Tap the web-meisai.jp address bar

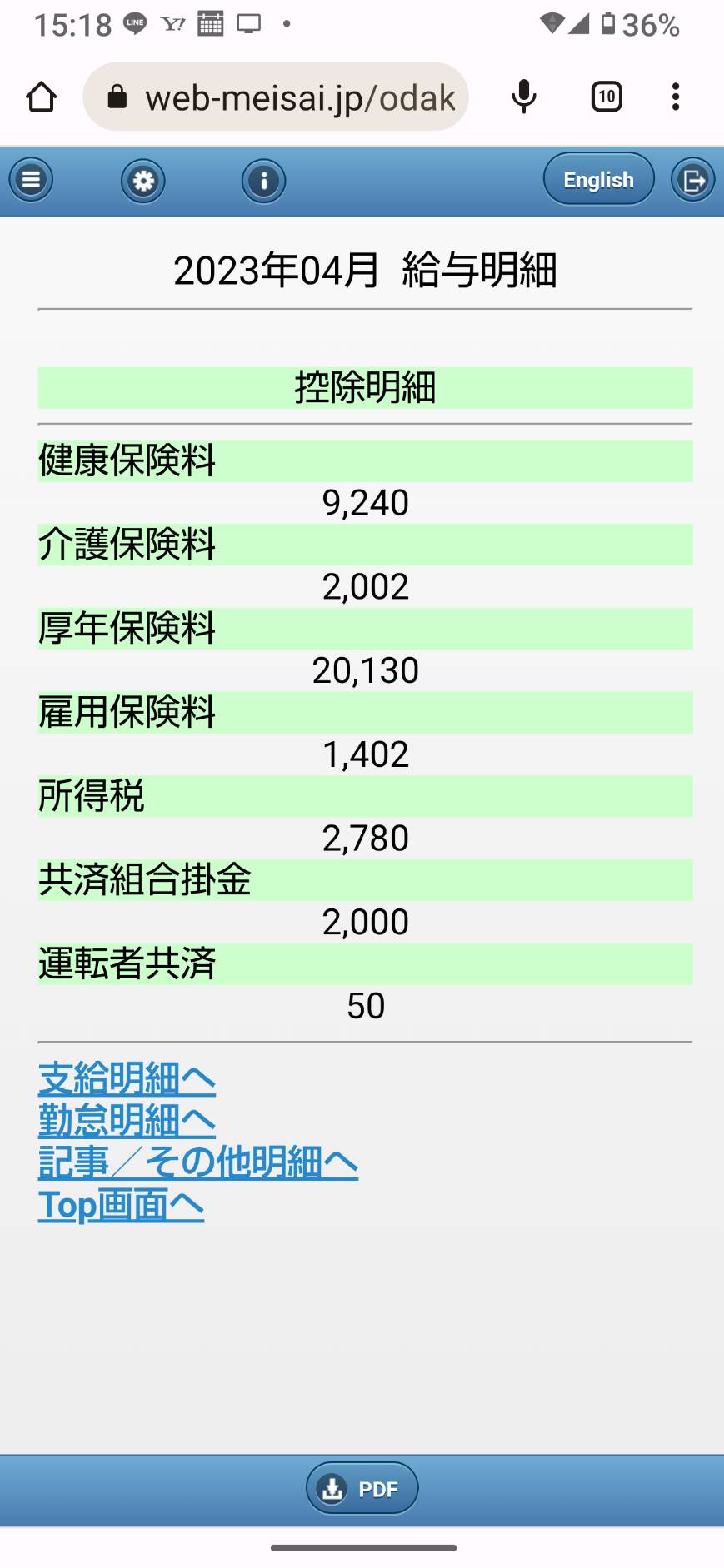[x=276, y=97]
